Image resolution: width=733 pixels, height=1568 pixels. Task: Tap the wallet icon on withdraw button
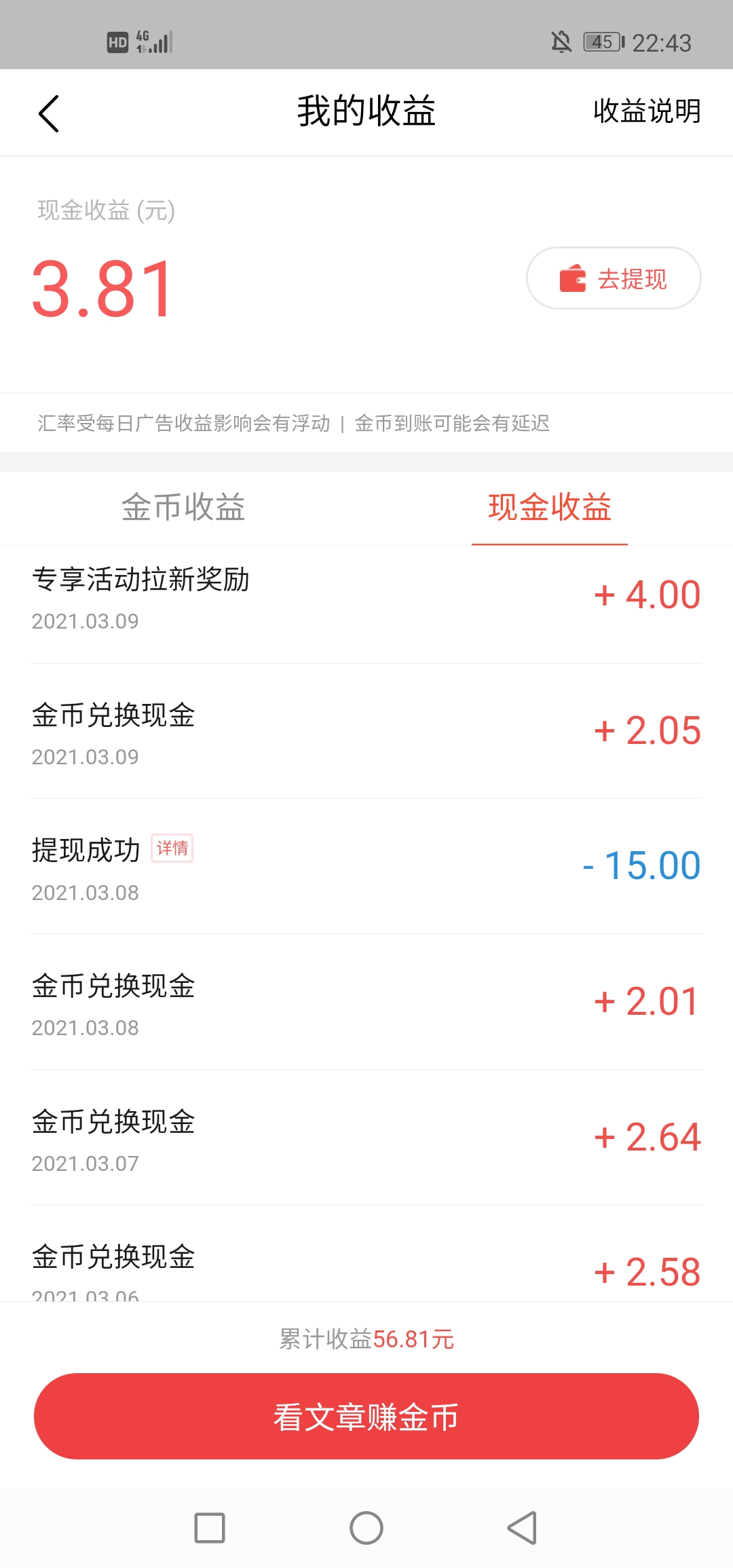click(x=572, y=278)
